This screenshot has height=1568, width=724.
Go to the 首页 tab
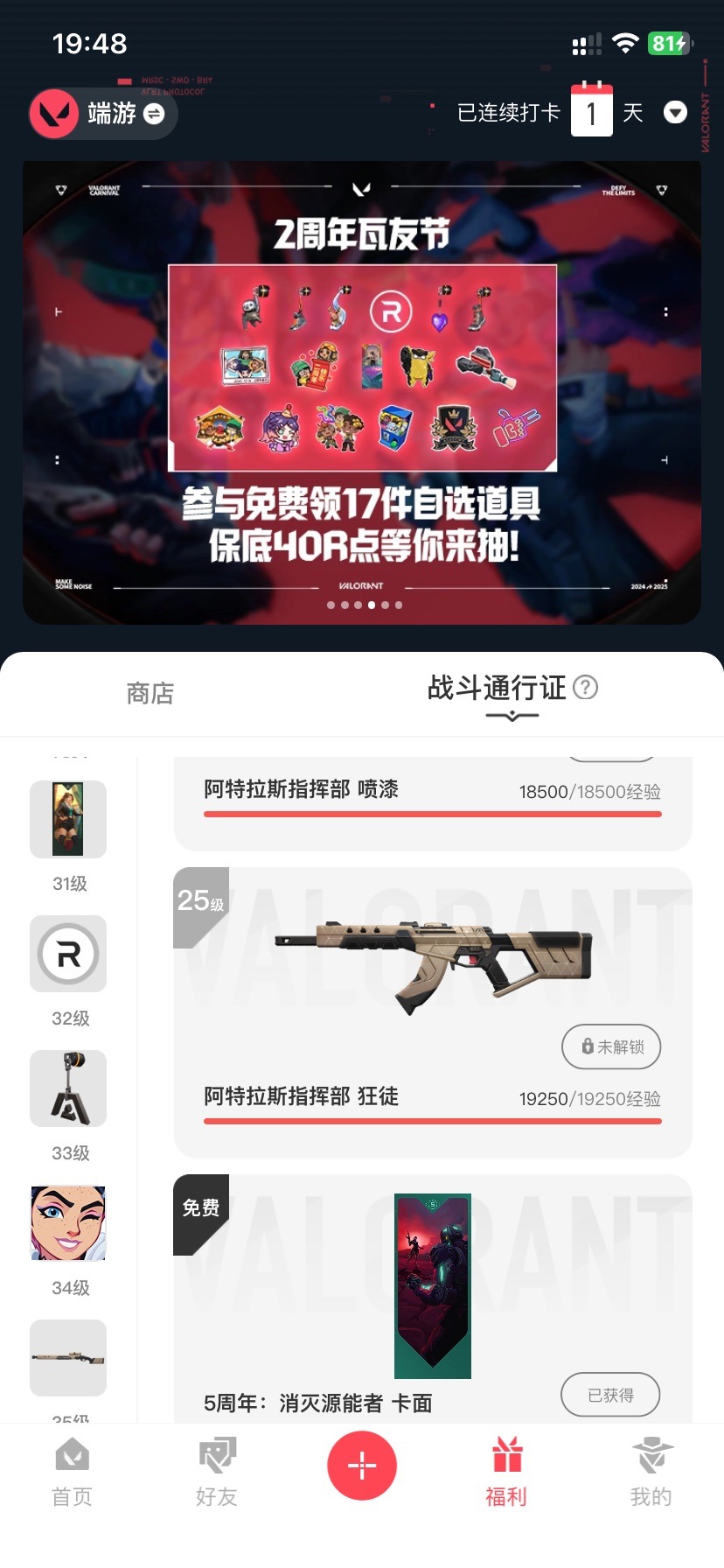click(x=72, y=1473)
